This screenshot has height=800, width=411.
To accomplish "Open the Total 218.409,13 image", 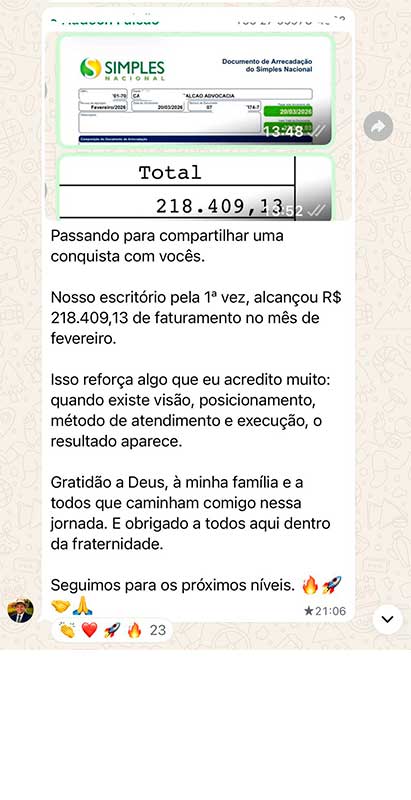I will tap(195, 187).
